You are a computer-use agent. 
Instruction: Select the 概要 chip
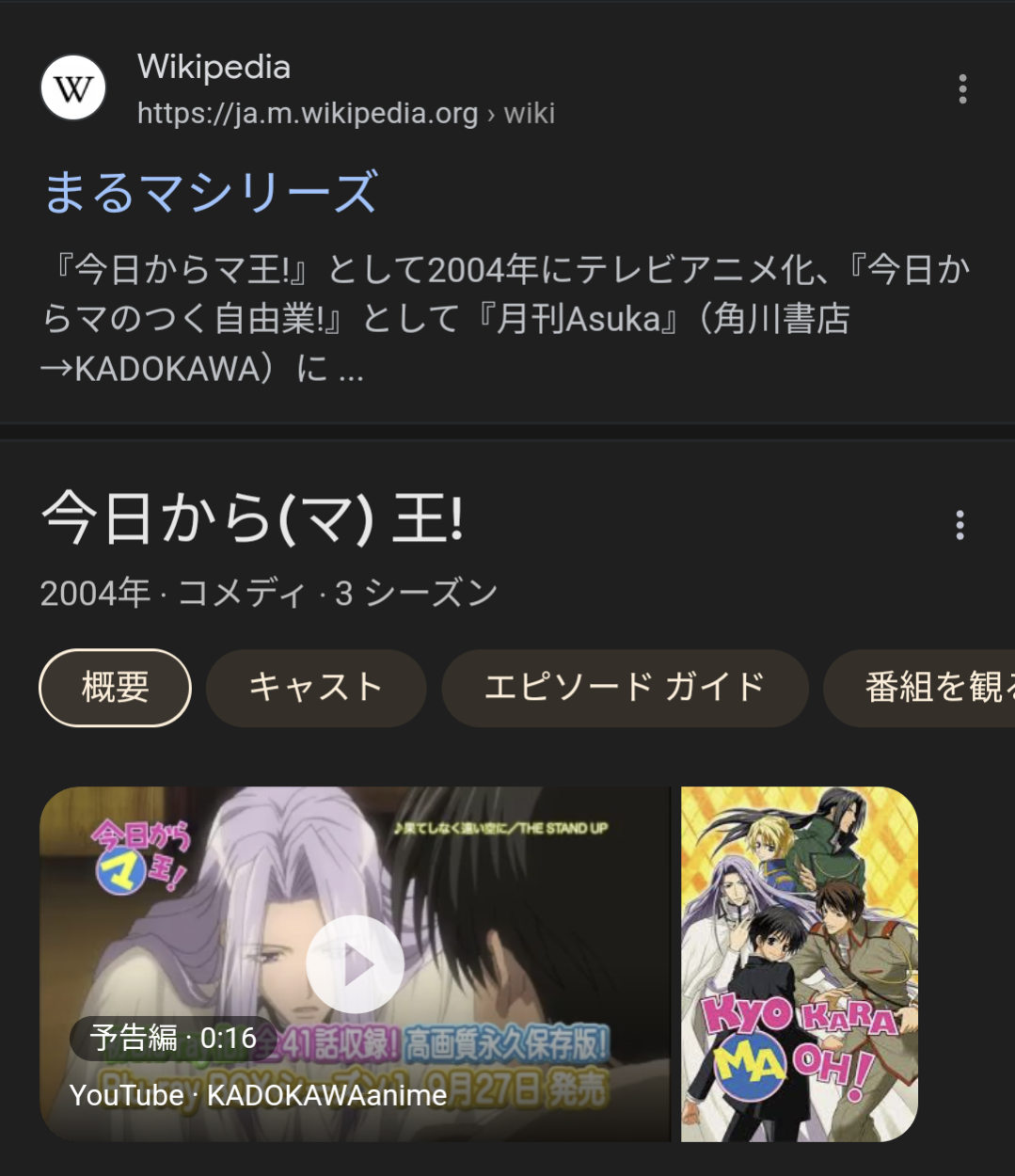[115, 688]
